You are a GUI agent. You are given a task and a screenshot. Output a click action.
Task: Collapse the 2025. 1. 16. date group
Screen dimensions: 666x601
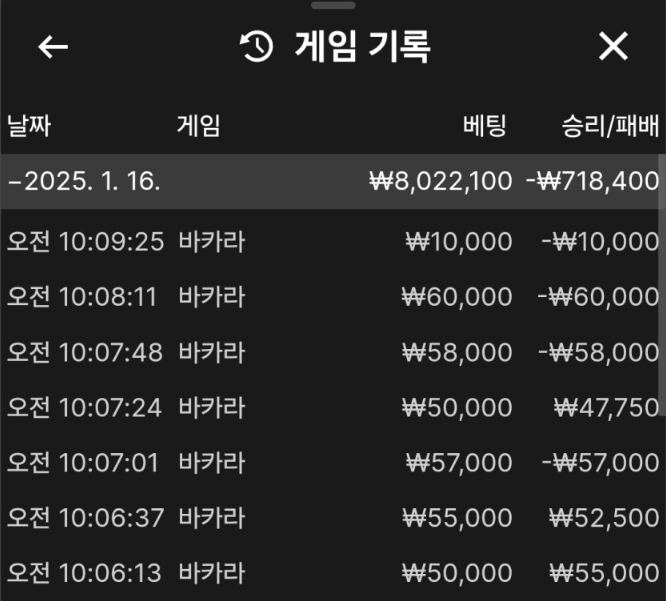click(x=84, y=181)
